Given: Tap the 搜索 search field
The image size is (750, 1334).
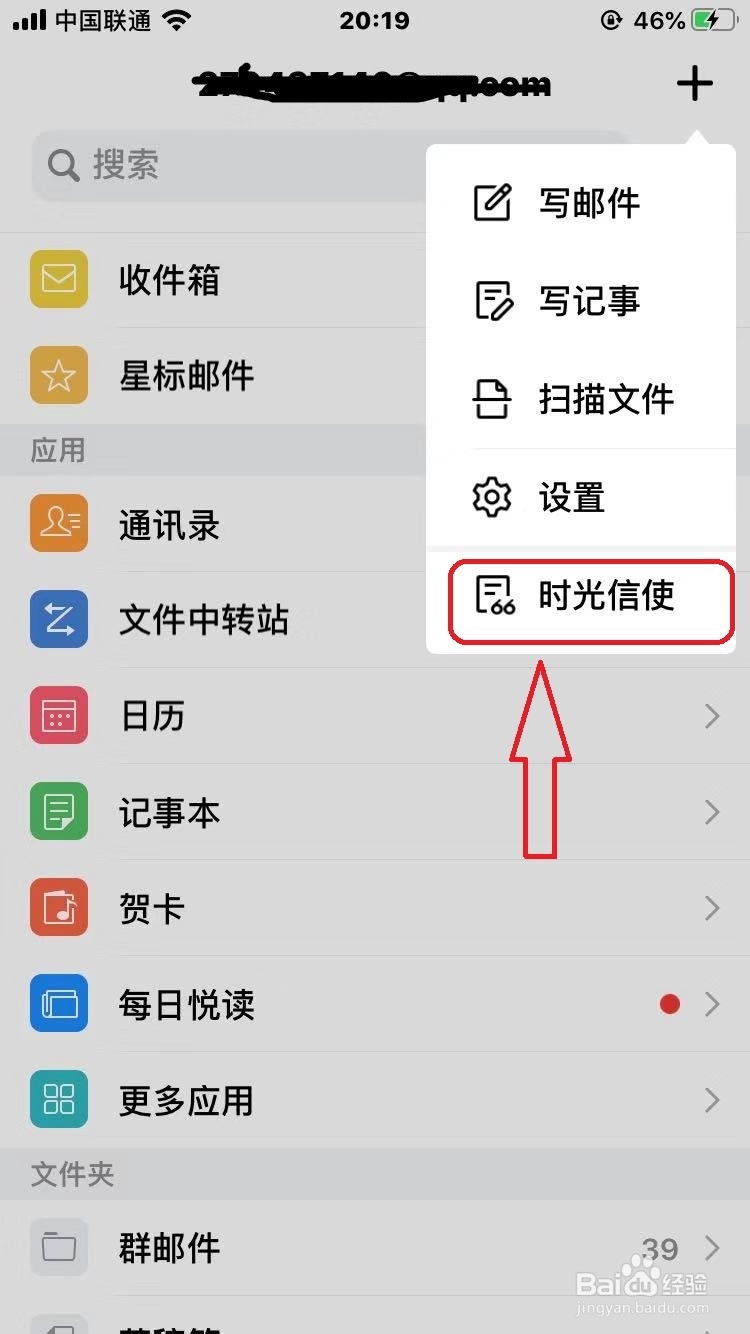Looking at the screenshot, I should (200, 166).
